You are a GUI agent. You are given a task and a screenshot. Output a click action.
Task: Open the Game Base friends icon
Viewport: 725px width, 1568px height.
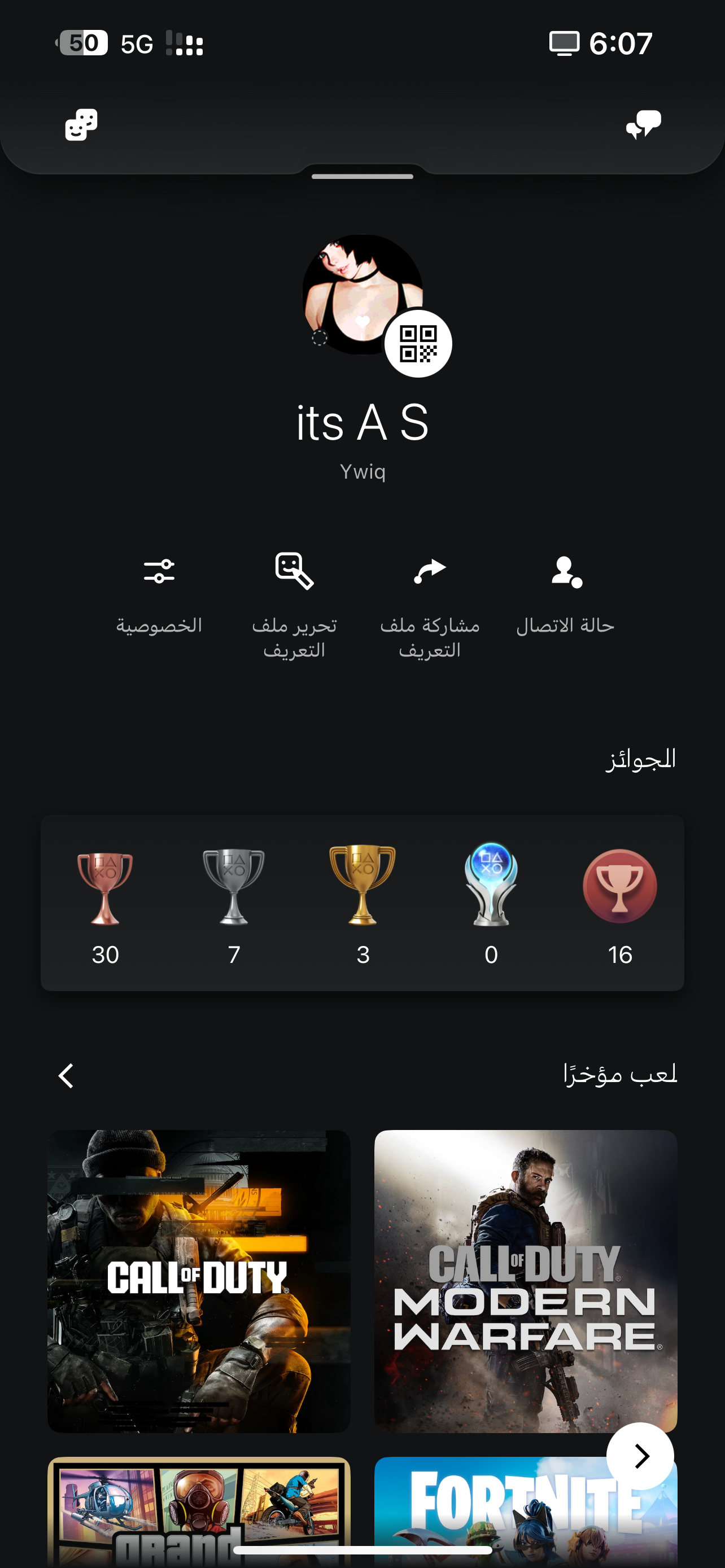tap(81, 125)
